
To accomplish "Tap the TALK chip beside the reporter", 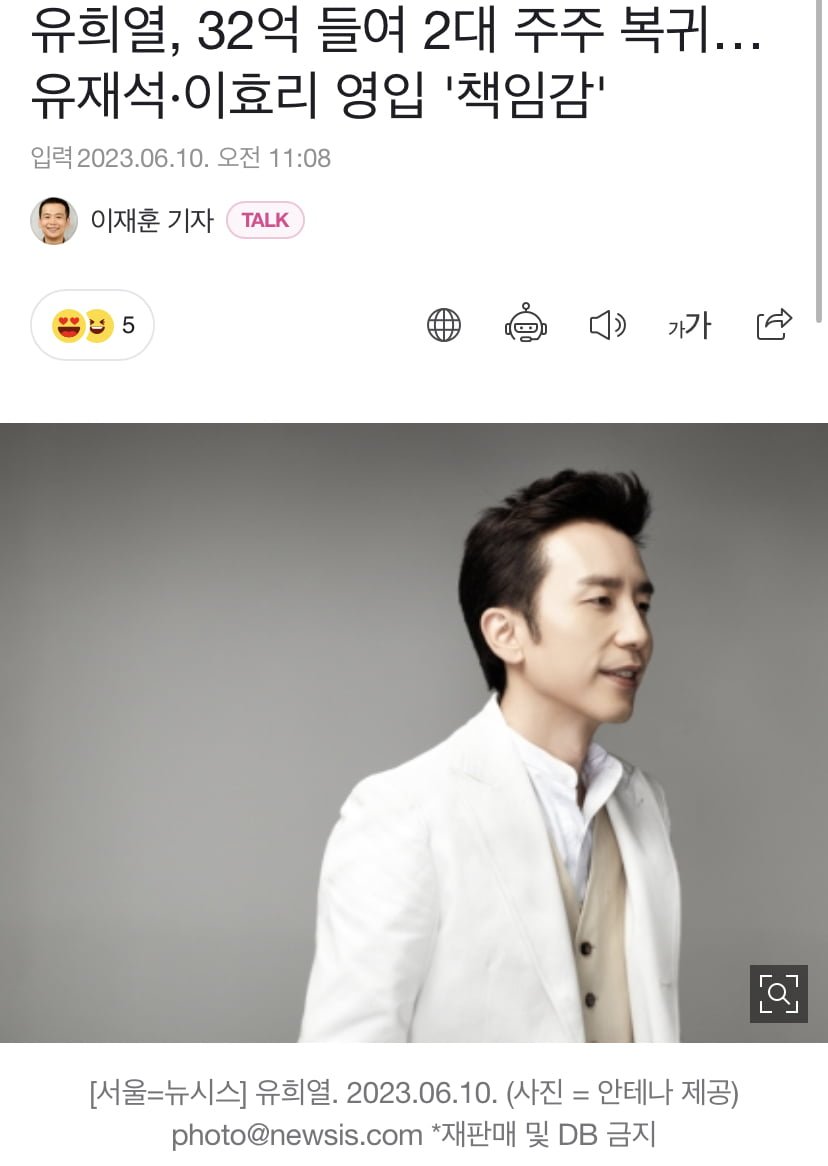I will (265, 221).
